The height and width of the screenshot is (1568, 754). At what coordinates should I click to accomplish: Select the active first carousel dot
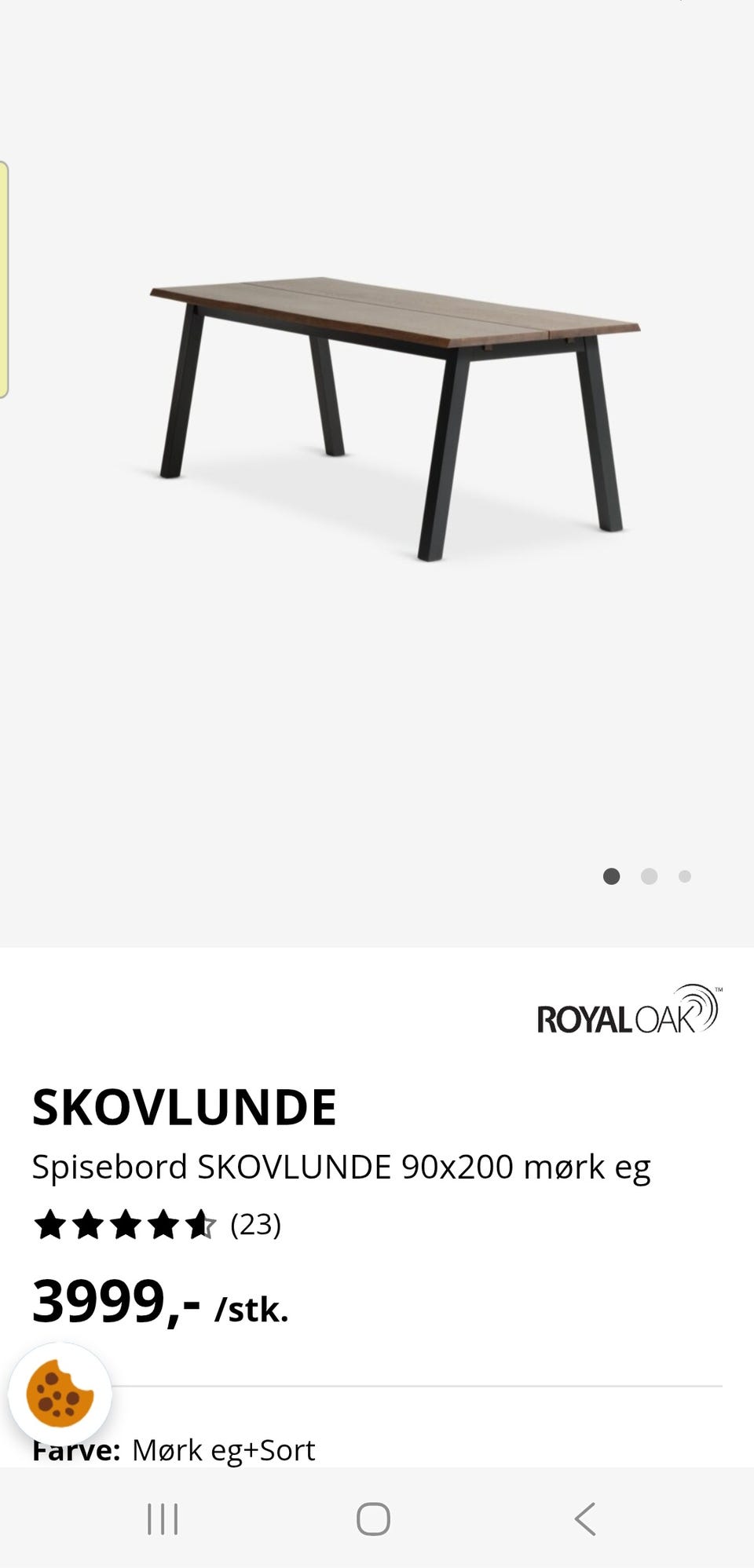tap(612, 875)
